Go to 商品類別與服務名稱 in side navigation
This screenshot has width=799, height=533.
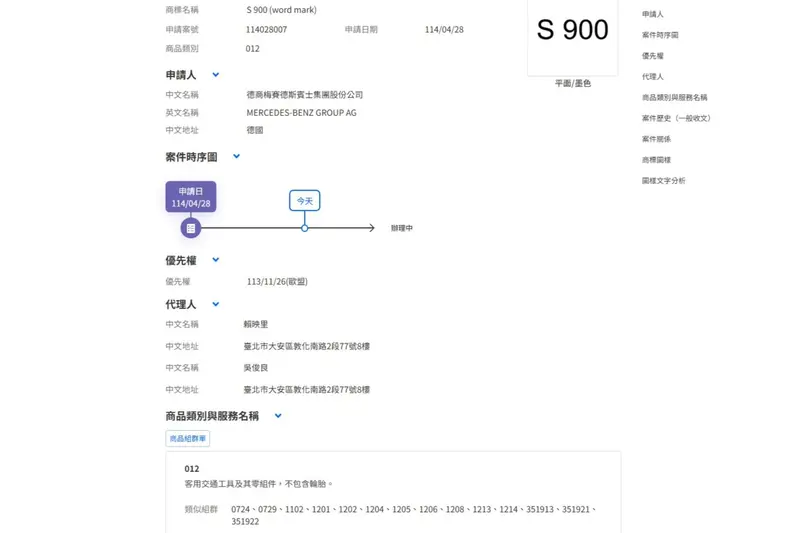coord(674,98)
